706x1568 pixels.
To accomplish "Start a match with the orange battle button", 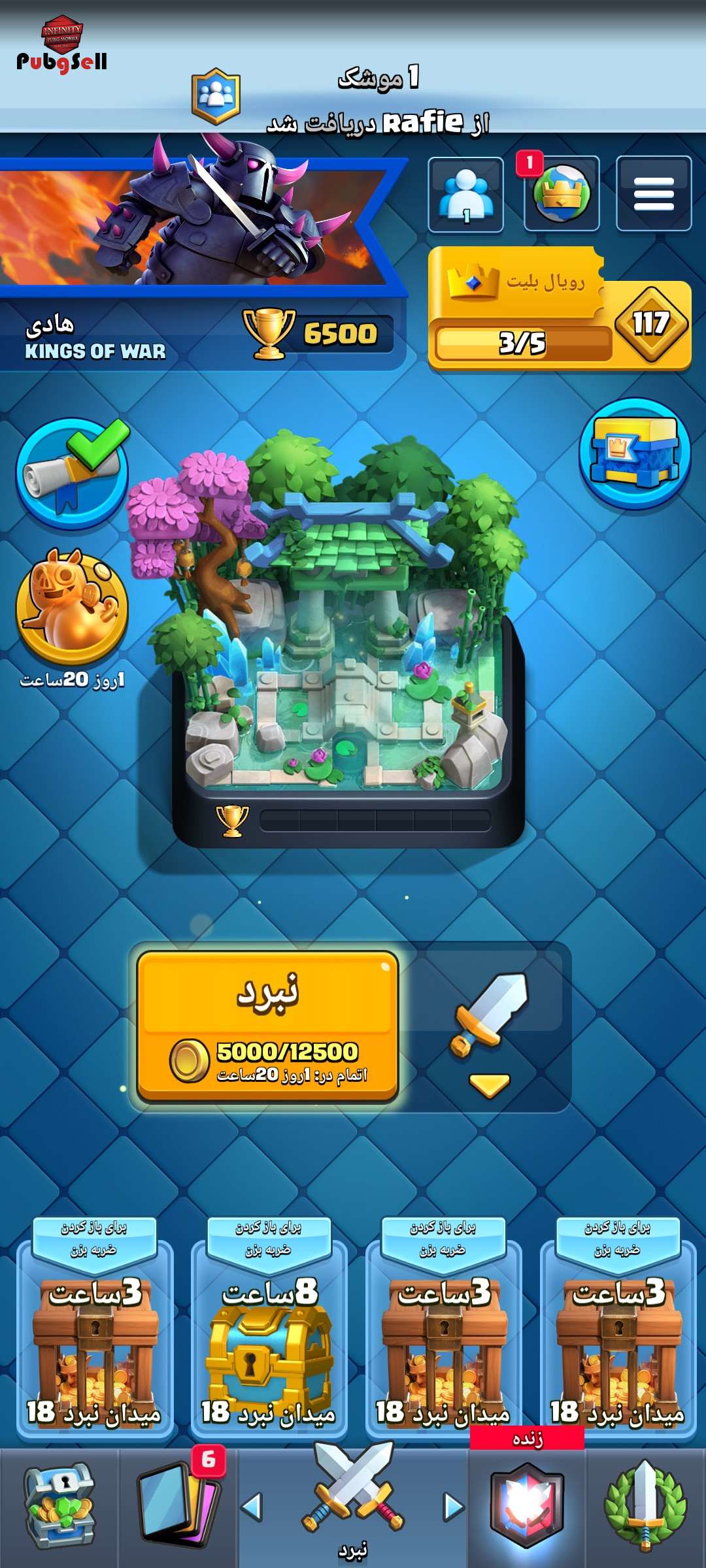I will pyautogui.click(x=268, y=1026).
